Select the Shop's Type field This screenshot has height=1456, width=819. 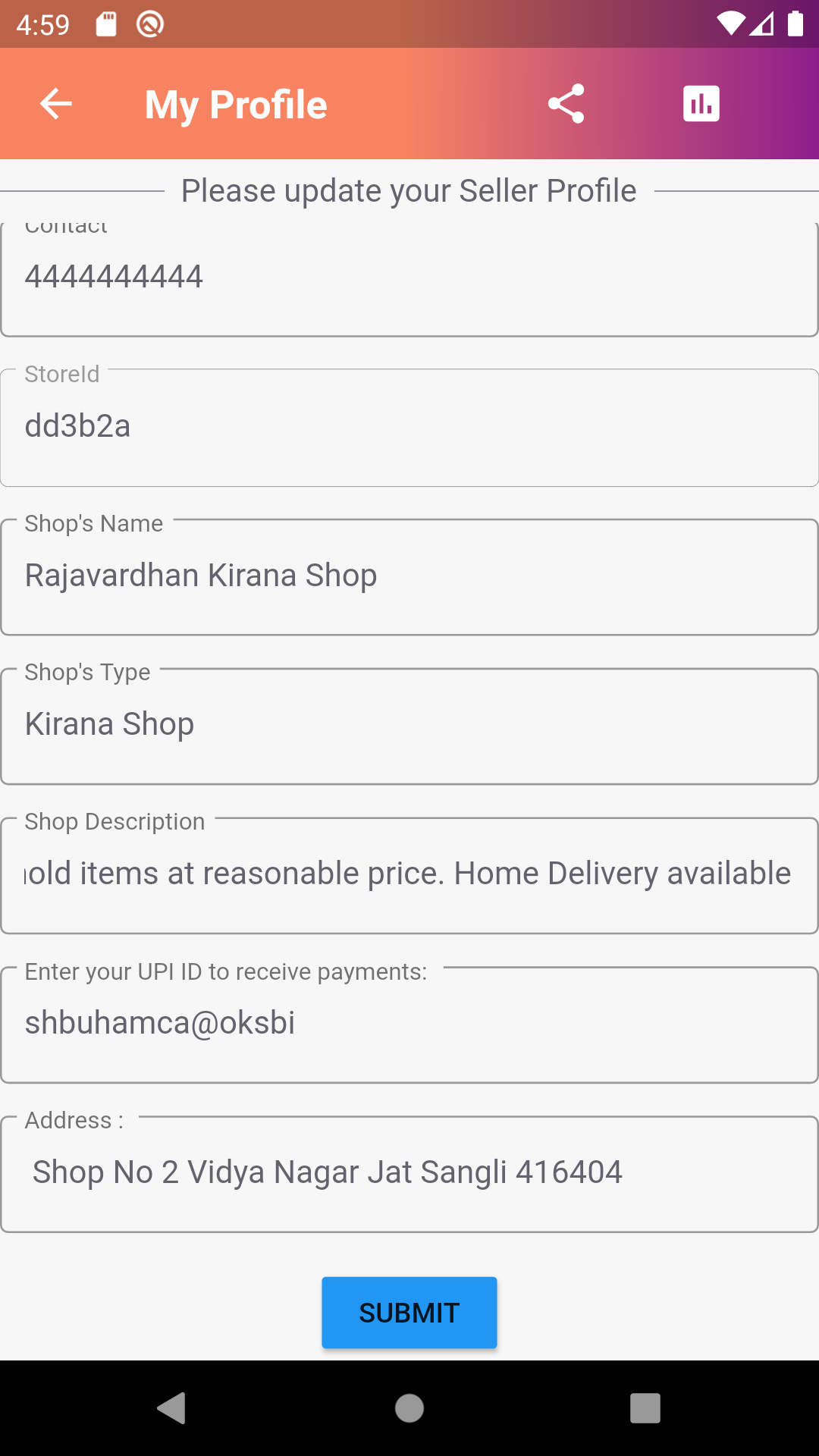pos(409,725)
